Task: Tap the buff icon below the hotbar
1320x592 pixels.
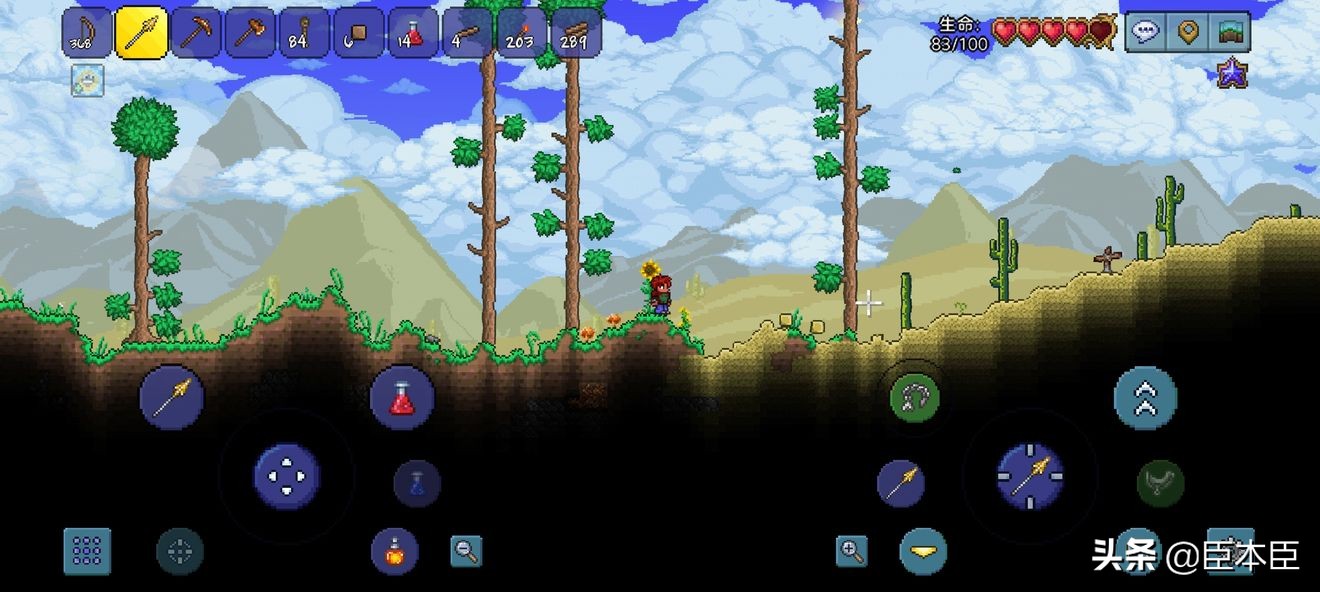Action: click(87, 81)
